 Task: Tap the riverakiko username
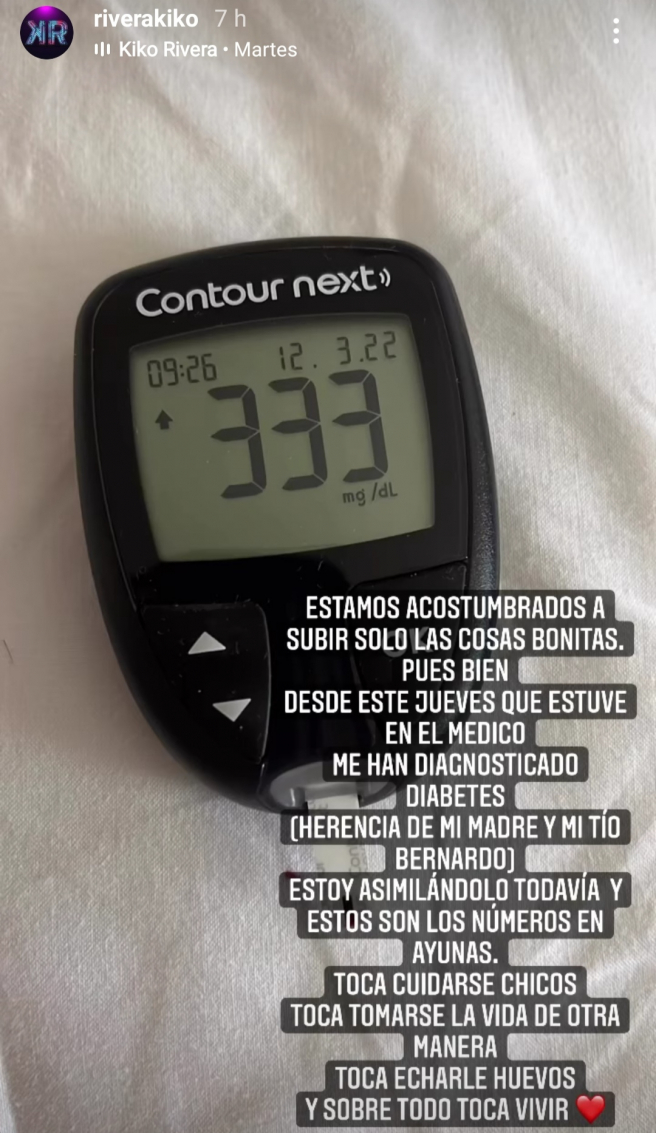point(144,19)
